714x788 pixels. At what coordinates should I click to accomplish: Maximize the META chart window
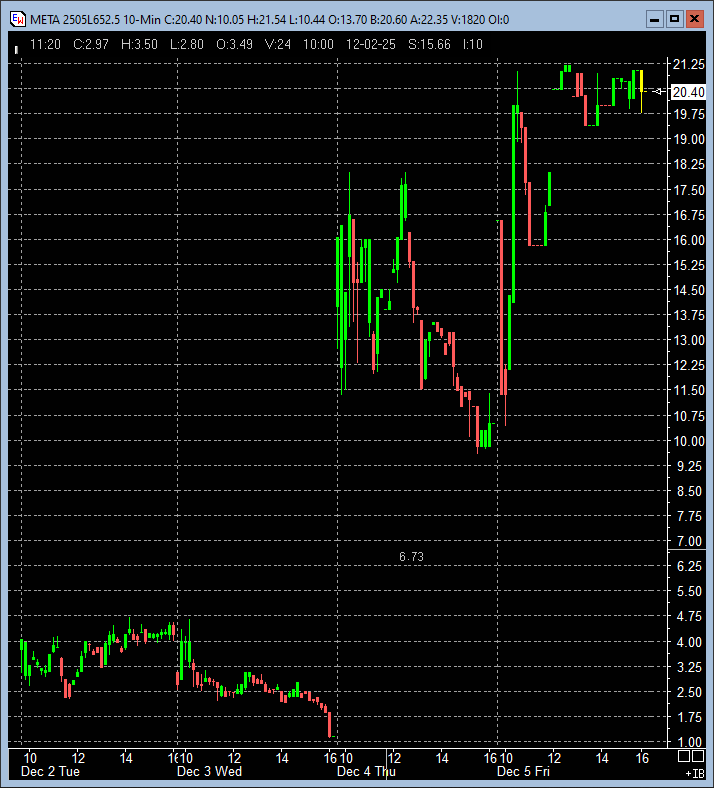point(674,19)
